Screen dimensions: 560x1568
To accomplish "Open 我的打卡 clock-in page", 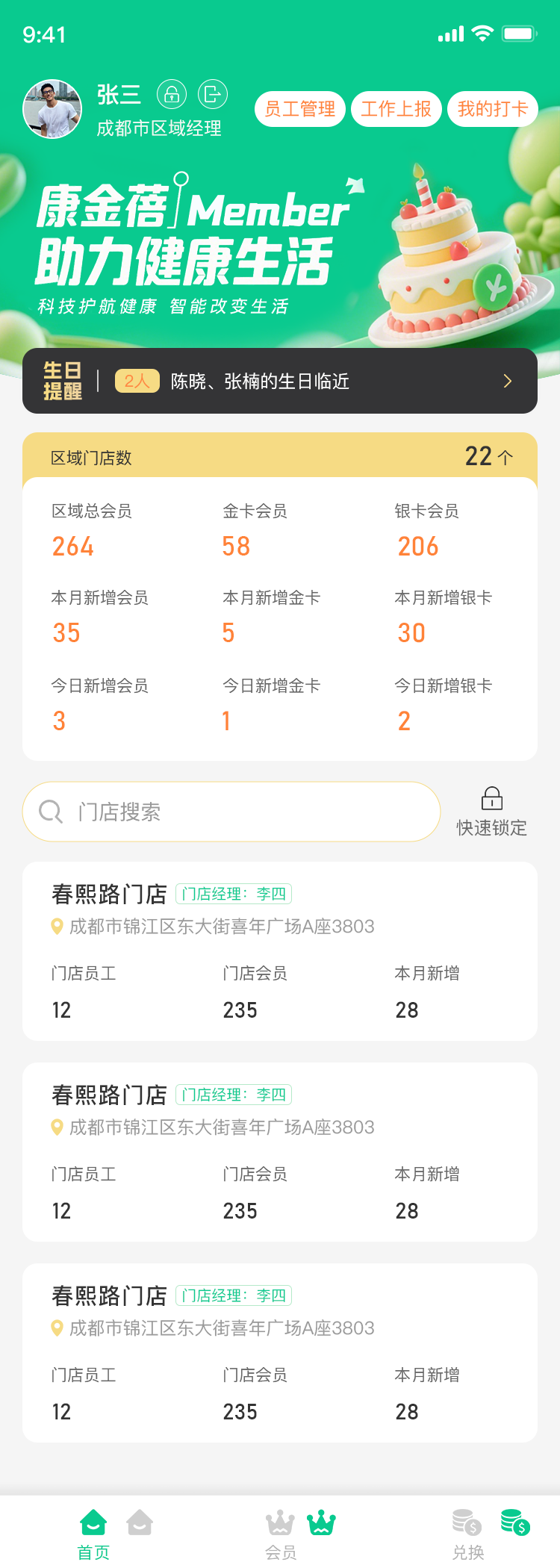I will click(492, 109).
